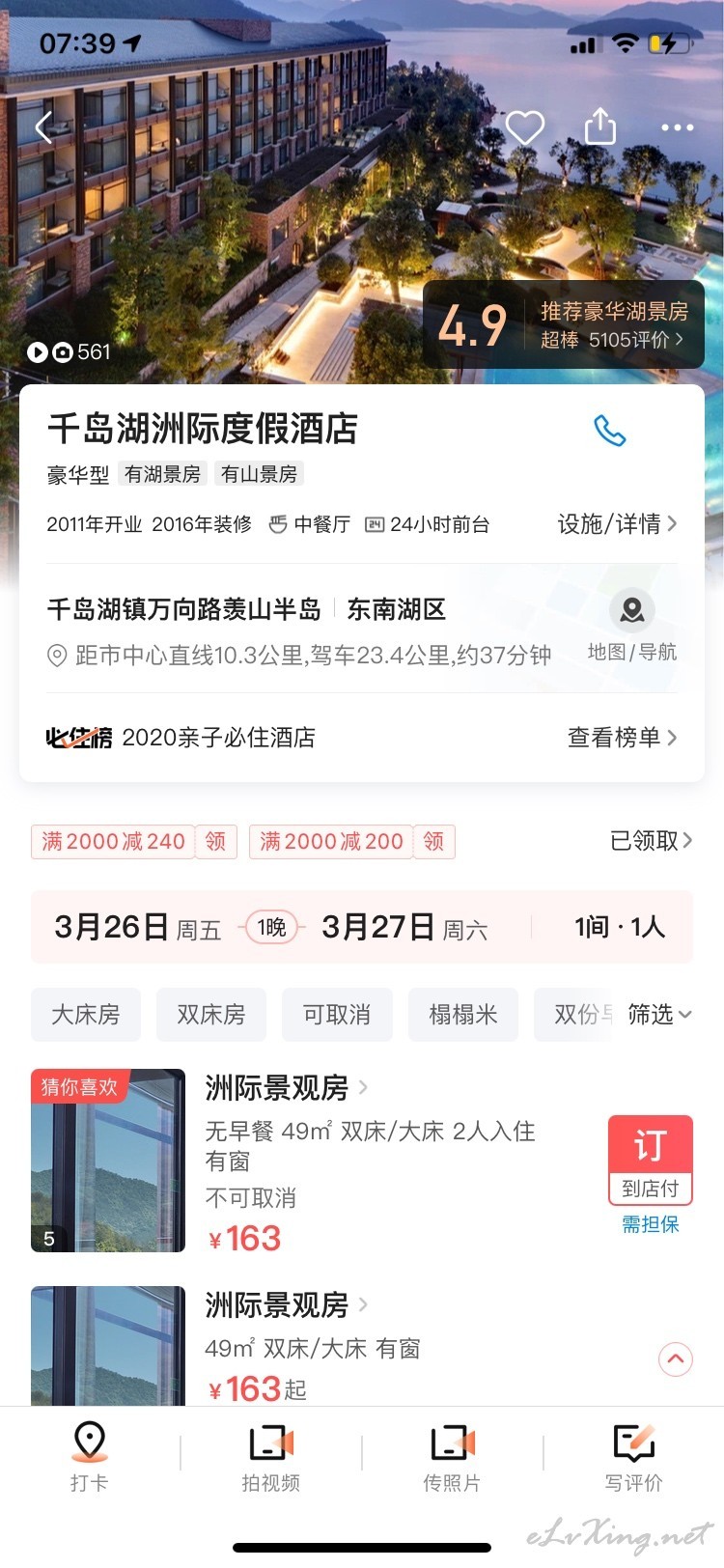Tap 打卡 in the bottom bar
This screenshot has width=724, height=1568.
(89, 1456)
